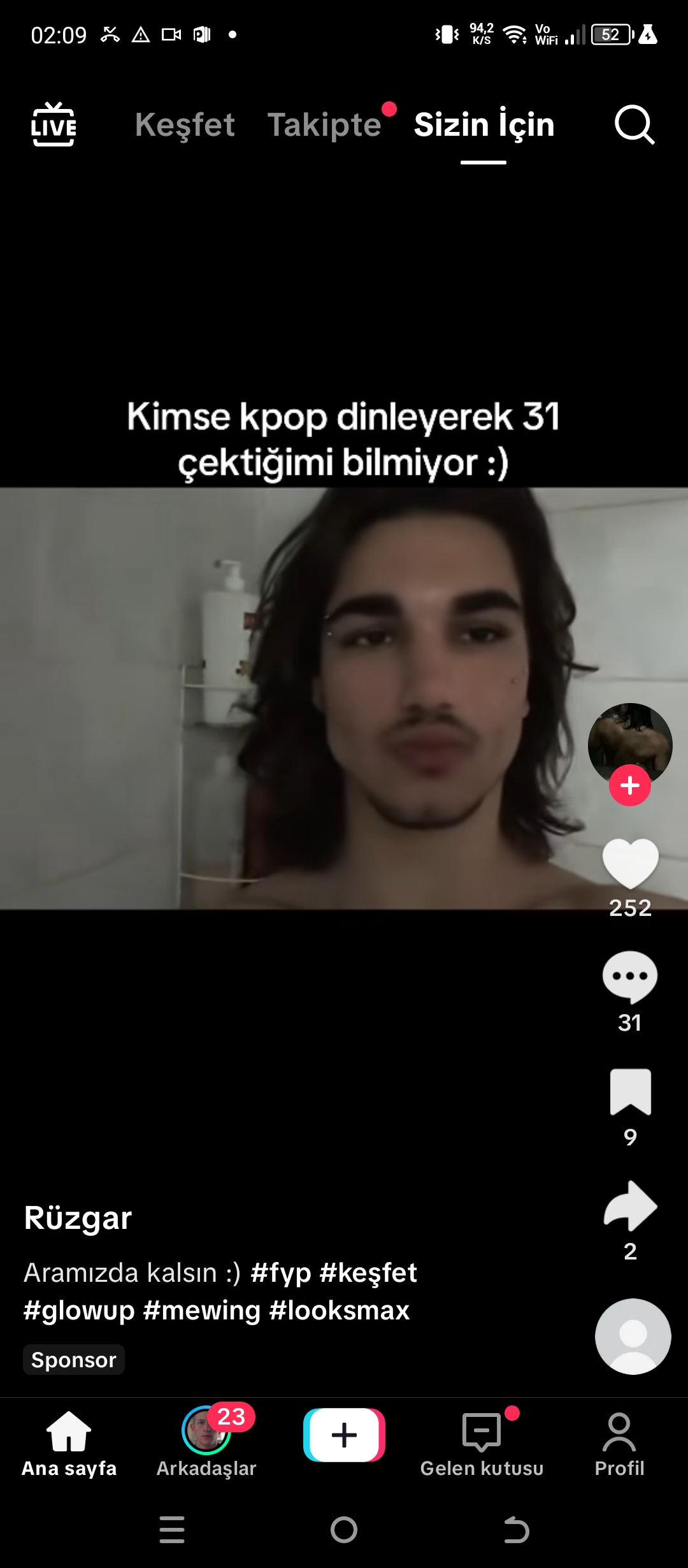
Task: Open Rüzgar's profile from the username
Action: tap(78, 1218)
